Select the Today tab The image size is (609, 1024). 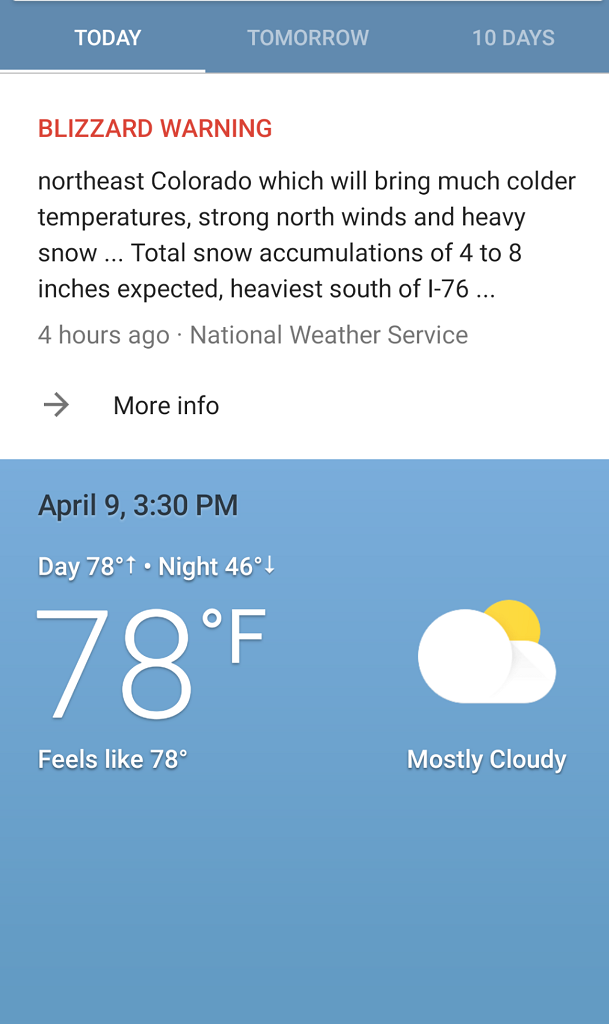tap(107, 38)
